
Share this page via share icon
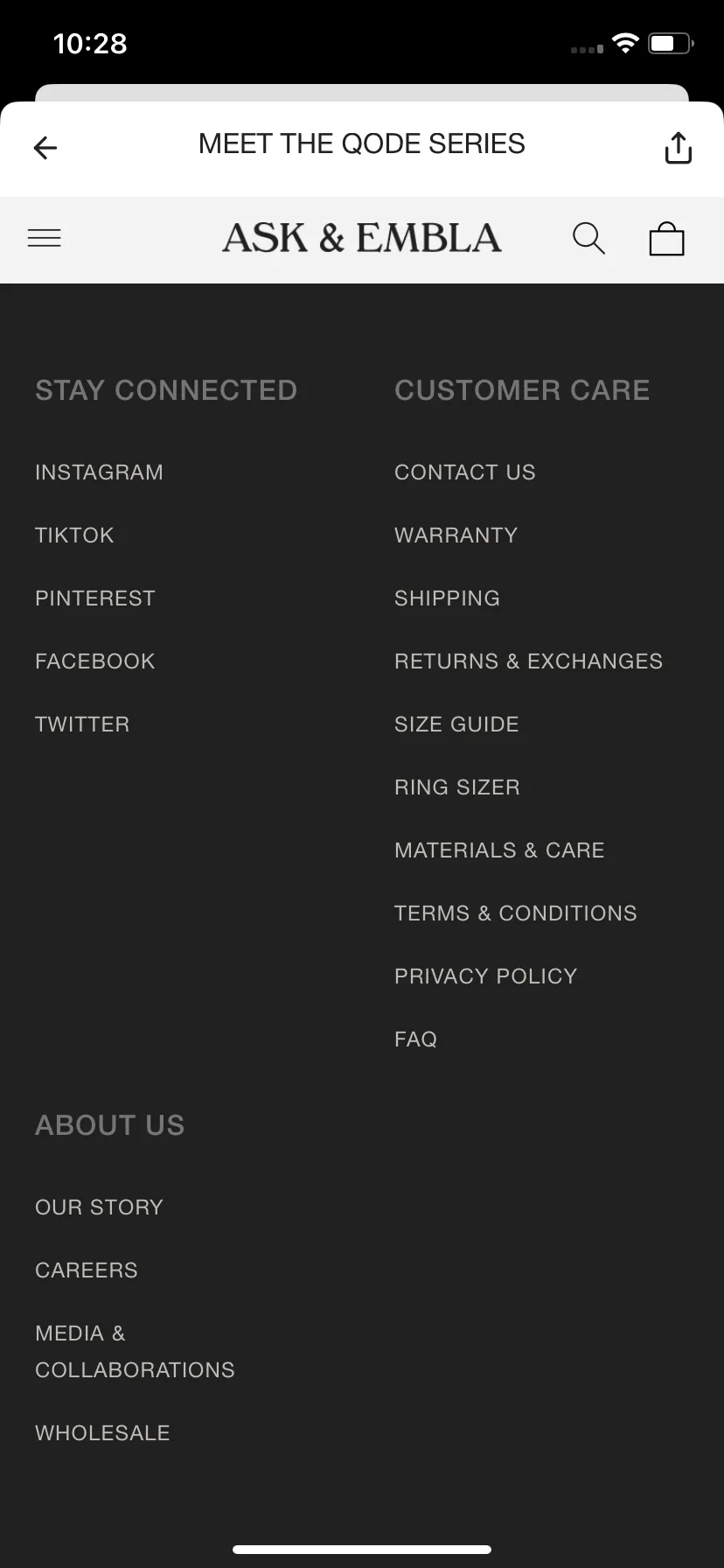679,148
